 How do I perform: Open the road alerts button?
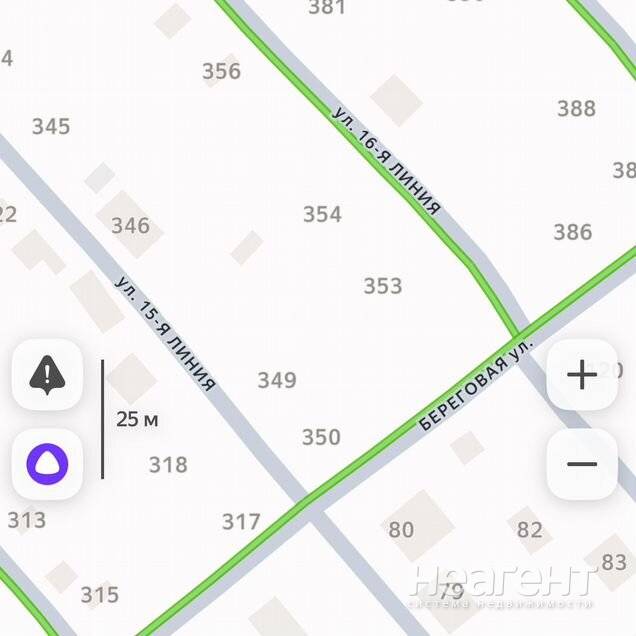coord(47,375)
